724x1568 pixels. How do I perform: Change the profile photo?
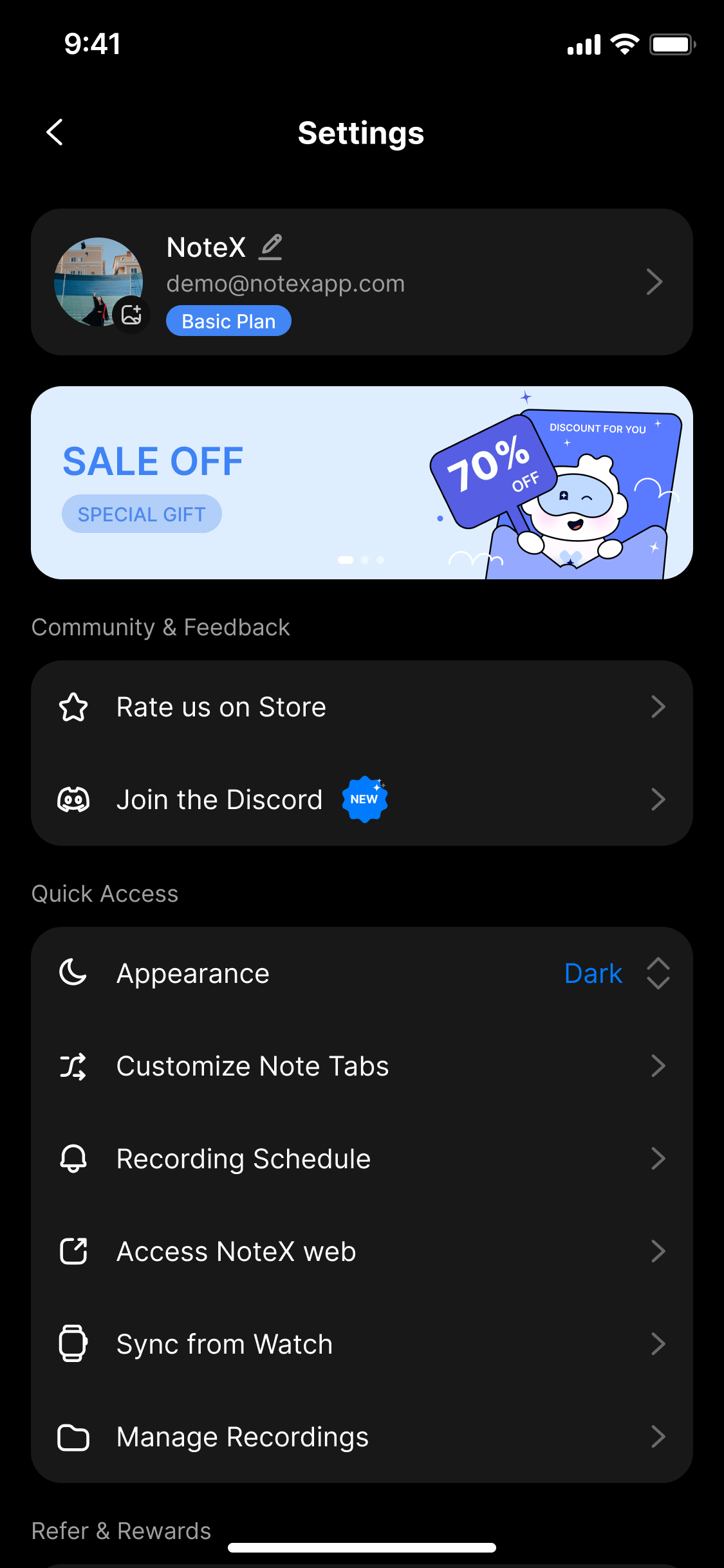click(x=131, y=315)
